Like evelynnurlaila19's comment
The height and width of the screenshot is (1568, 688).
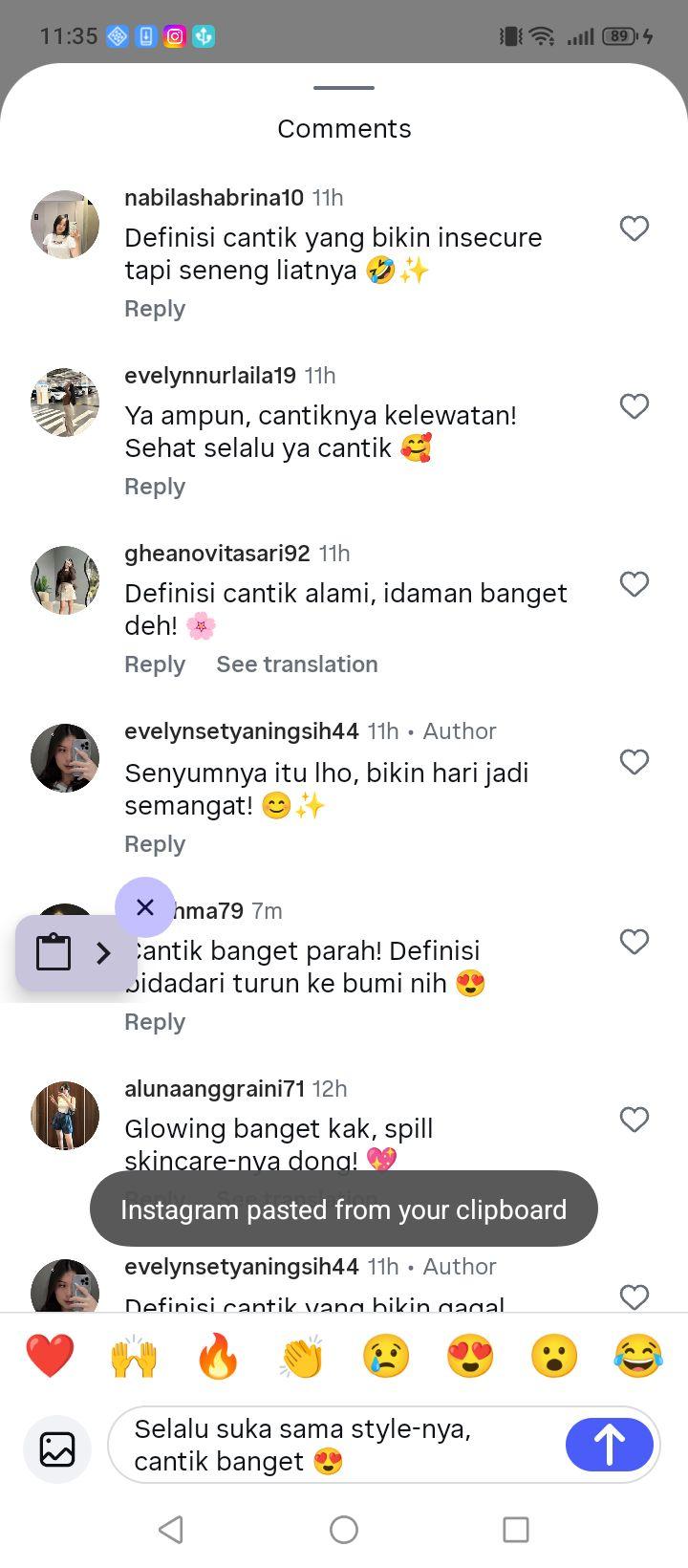tap(634, 406)
